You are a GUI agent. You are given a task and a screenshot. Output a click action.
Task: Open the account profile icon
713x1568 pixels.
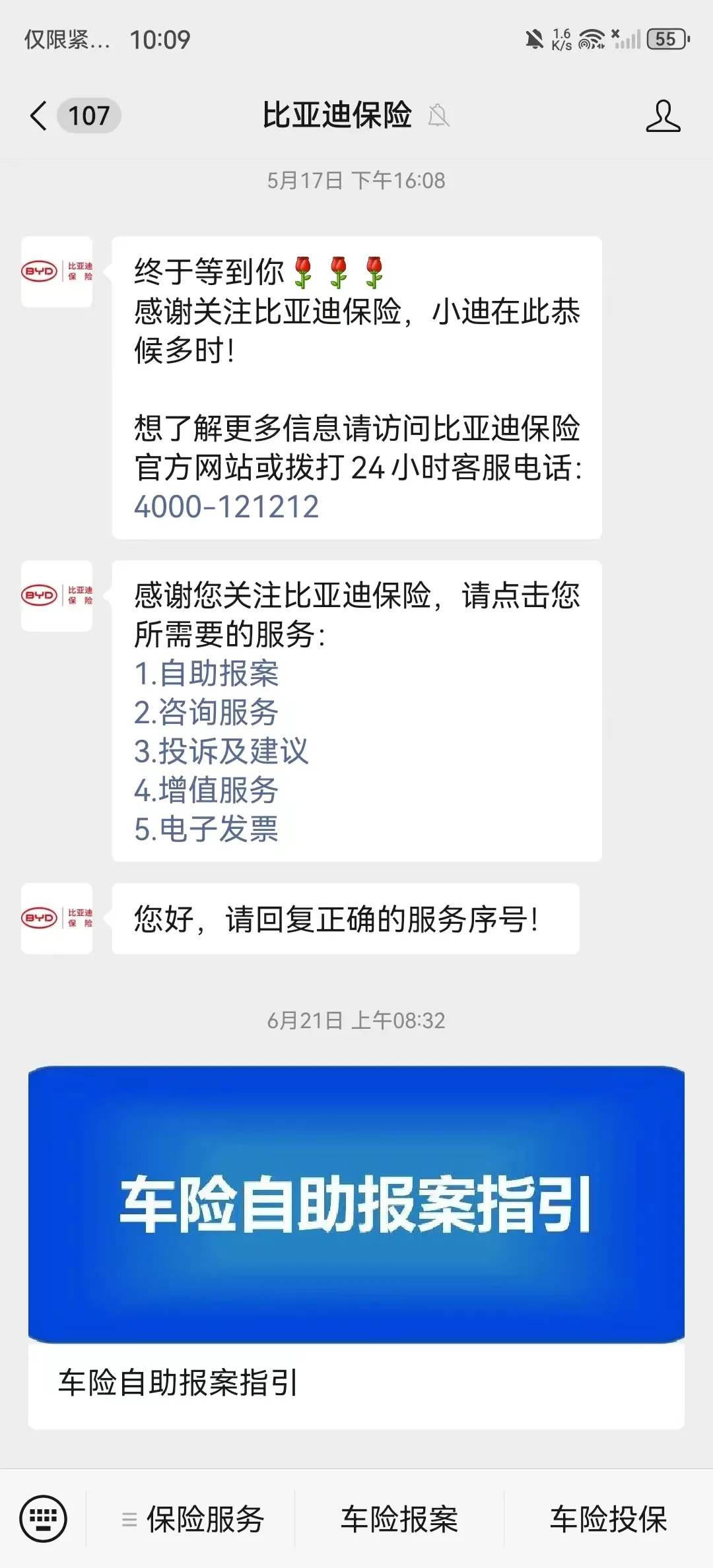click(x=663, y=116)
